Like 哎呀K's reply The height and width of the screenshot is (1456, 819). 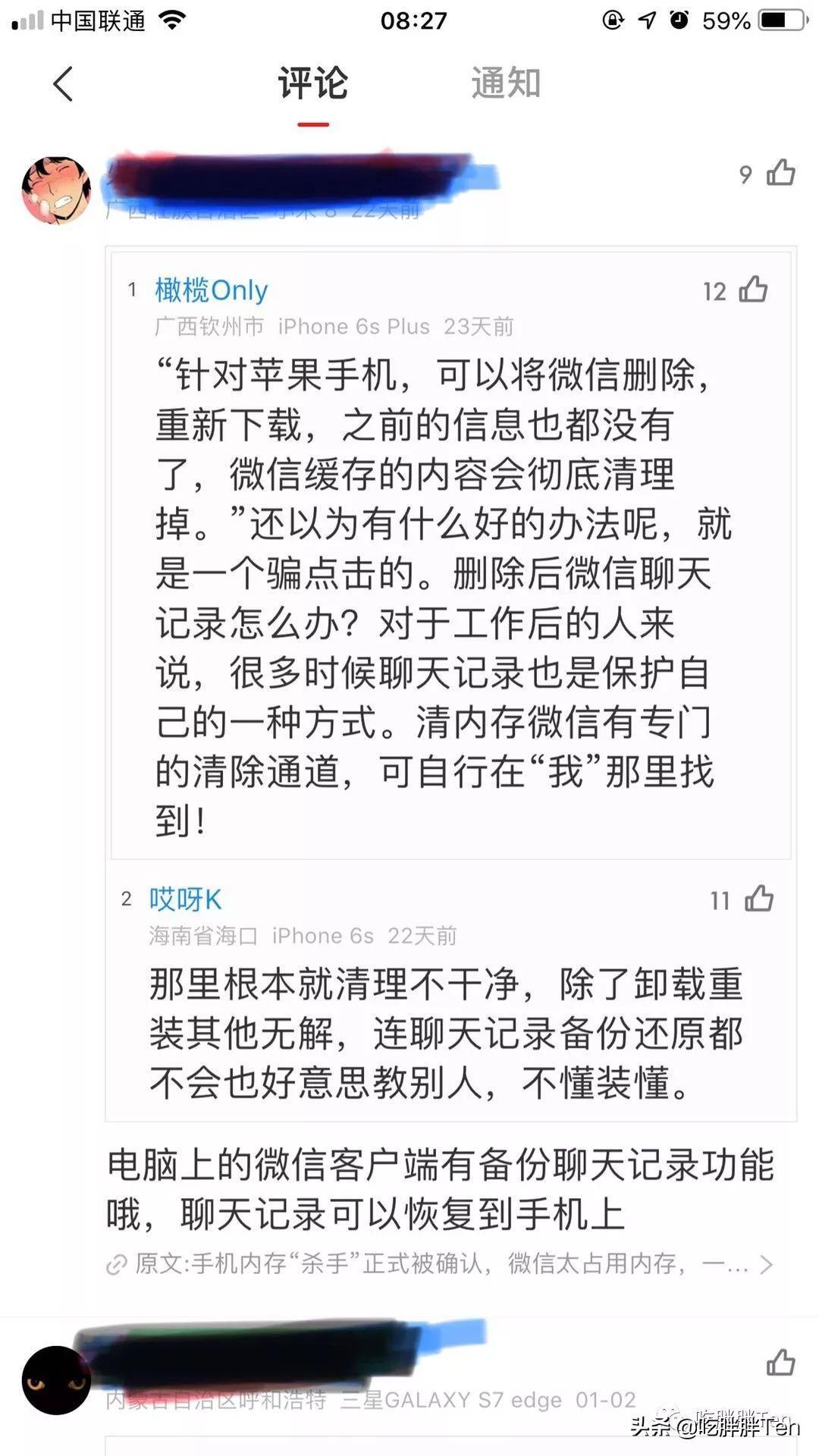tap(759, 899)
